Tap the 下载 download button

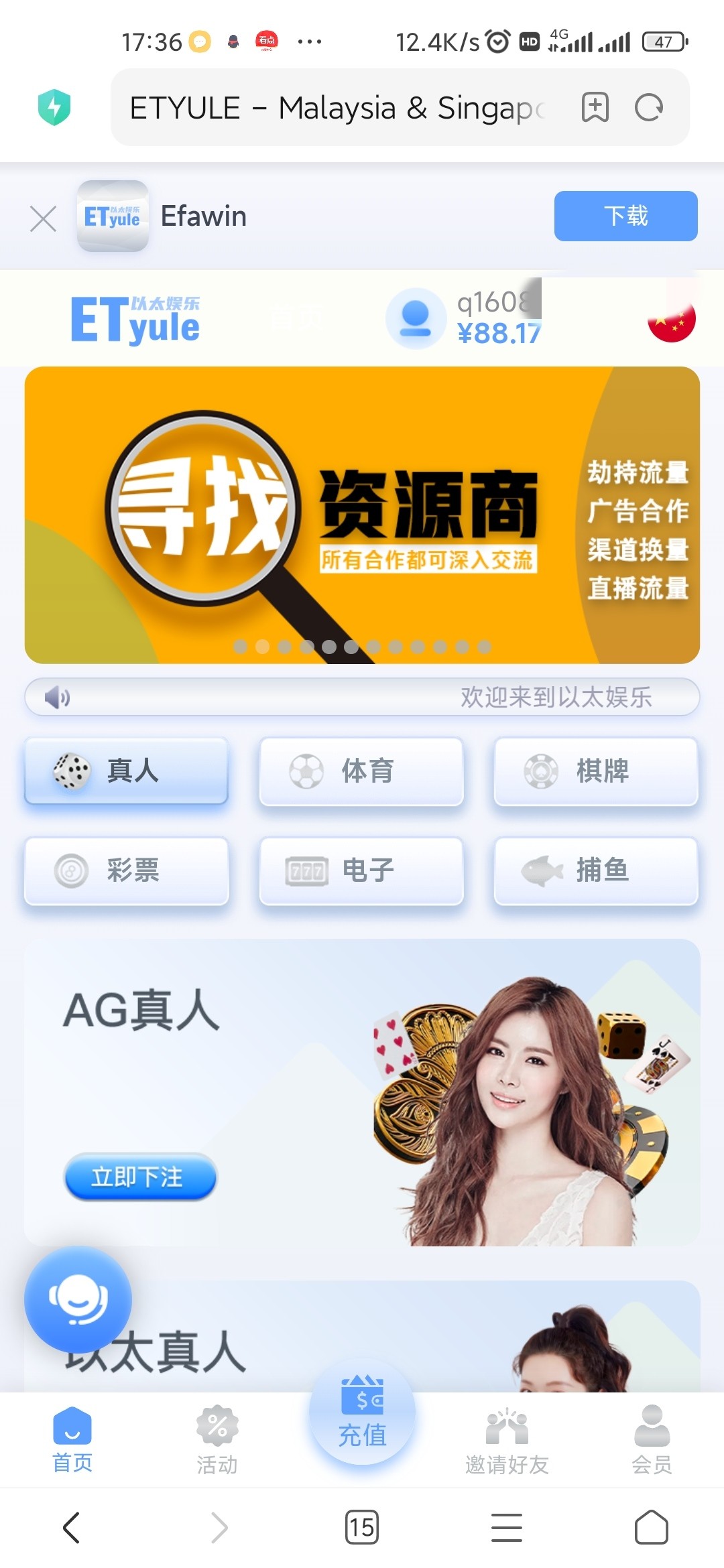pos(625,216)
